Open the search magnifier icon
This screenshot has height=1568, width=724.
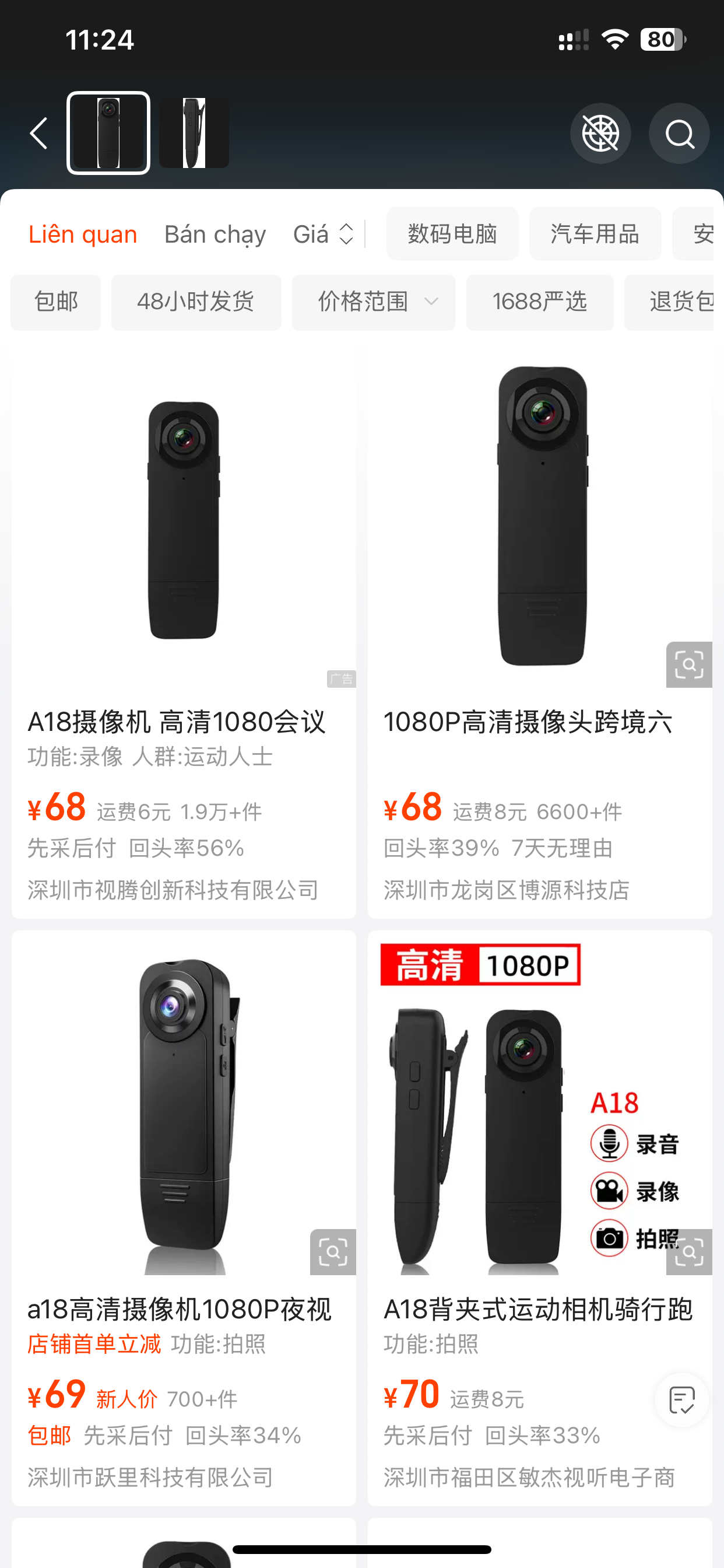(x=679, y=134)
